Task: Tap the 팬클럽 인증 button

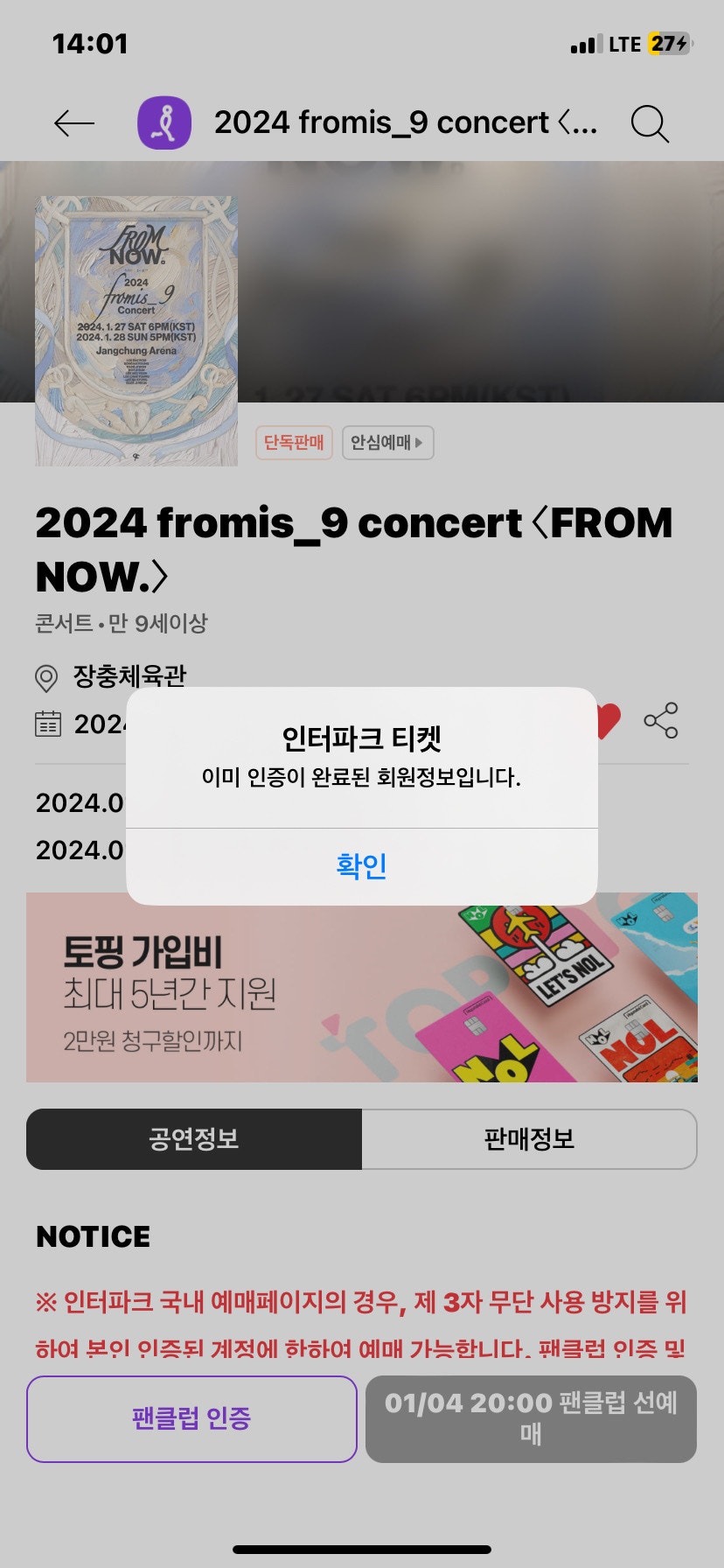Action: pos(191,1419)
